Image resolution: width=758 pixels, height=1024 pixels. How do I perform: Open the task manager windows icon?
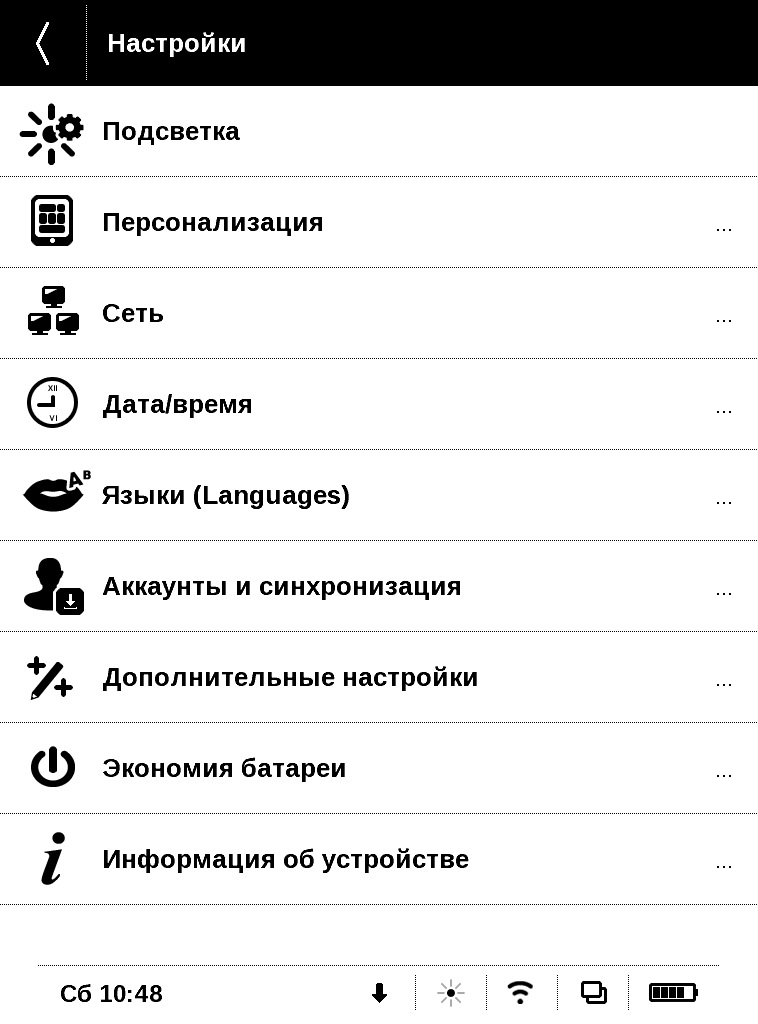(593, 992)
